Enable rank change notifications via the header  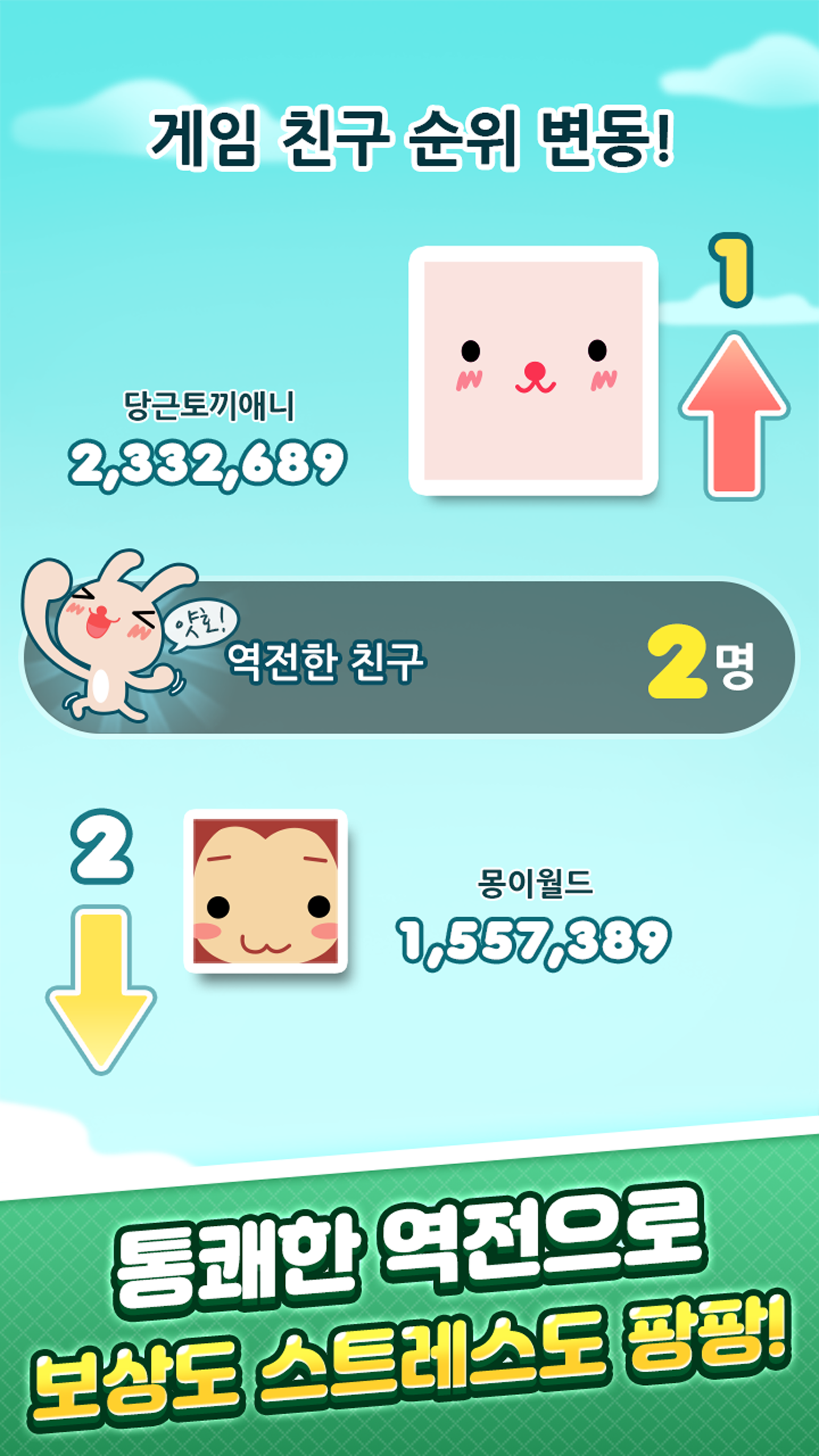click(x=409, y=136)
